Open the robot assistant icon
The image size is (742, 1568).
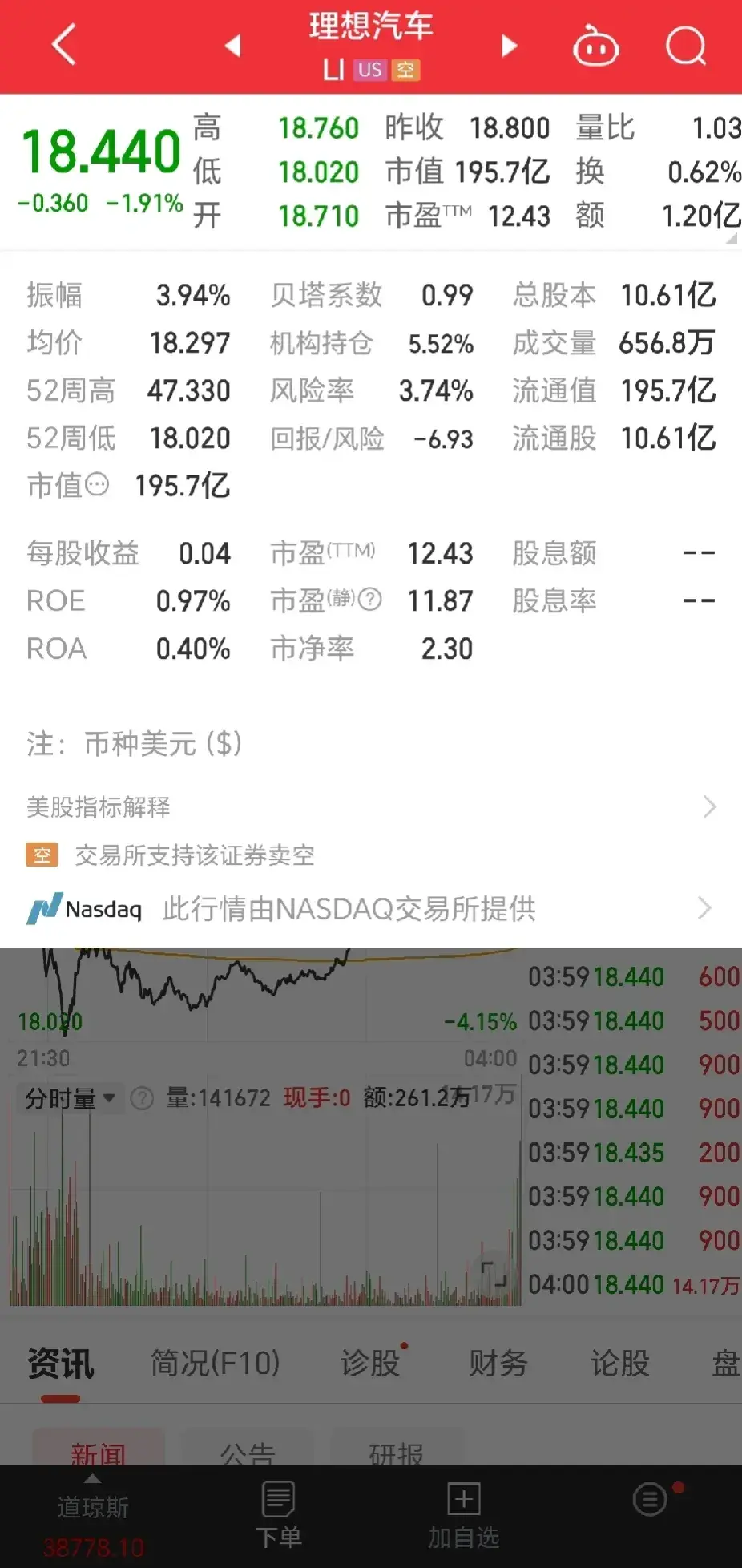pyautogui.click(x=595, y=46)
